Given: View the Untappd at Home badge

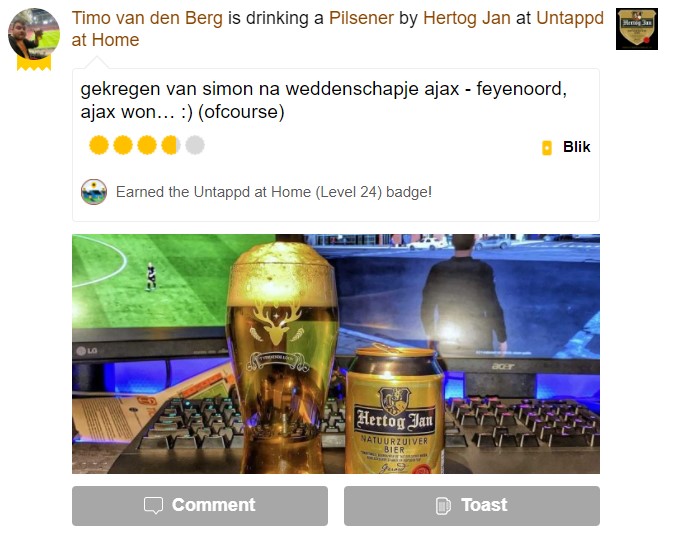Looking at the screenshot, I should [x=94, y=192].
